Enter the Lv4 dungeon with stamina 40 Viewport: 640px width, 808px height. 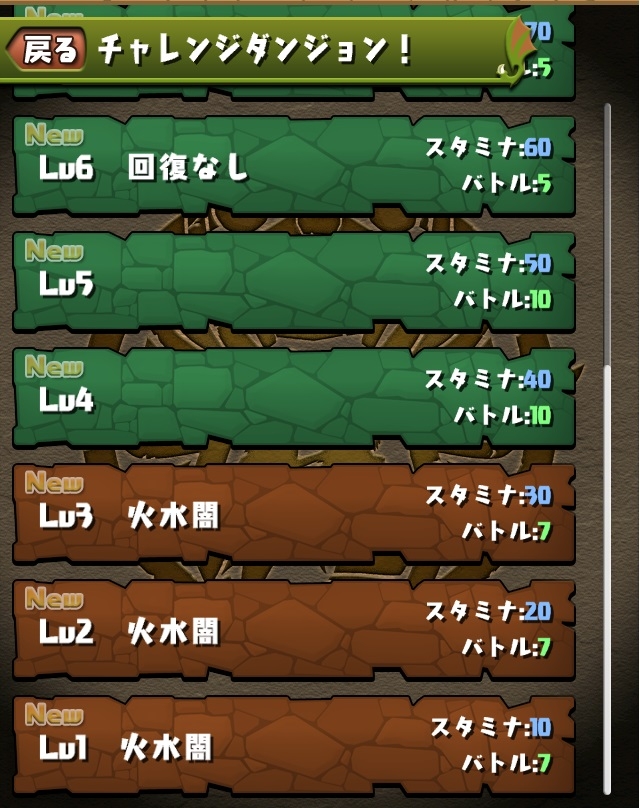point(293,398)
